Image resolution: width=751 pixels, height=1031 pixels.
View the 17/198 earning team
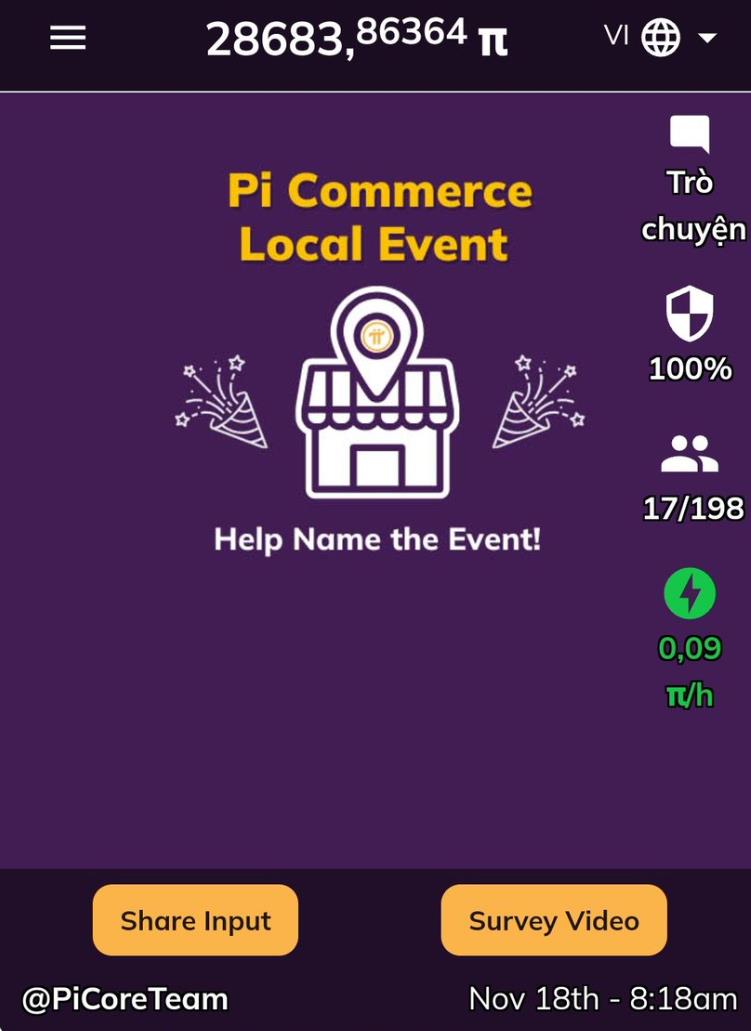[x=690, y=455]
